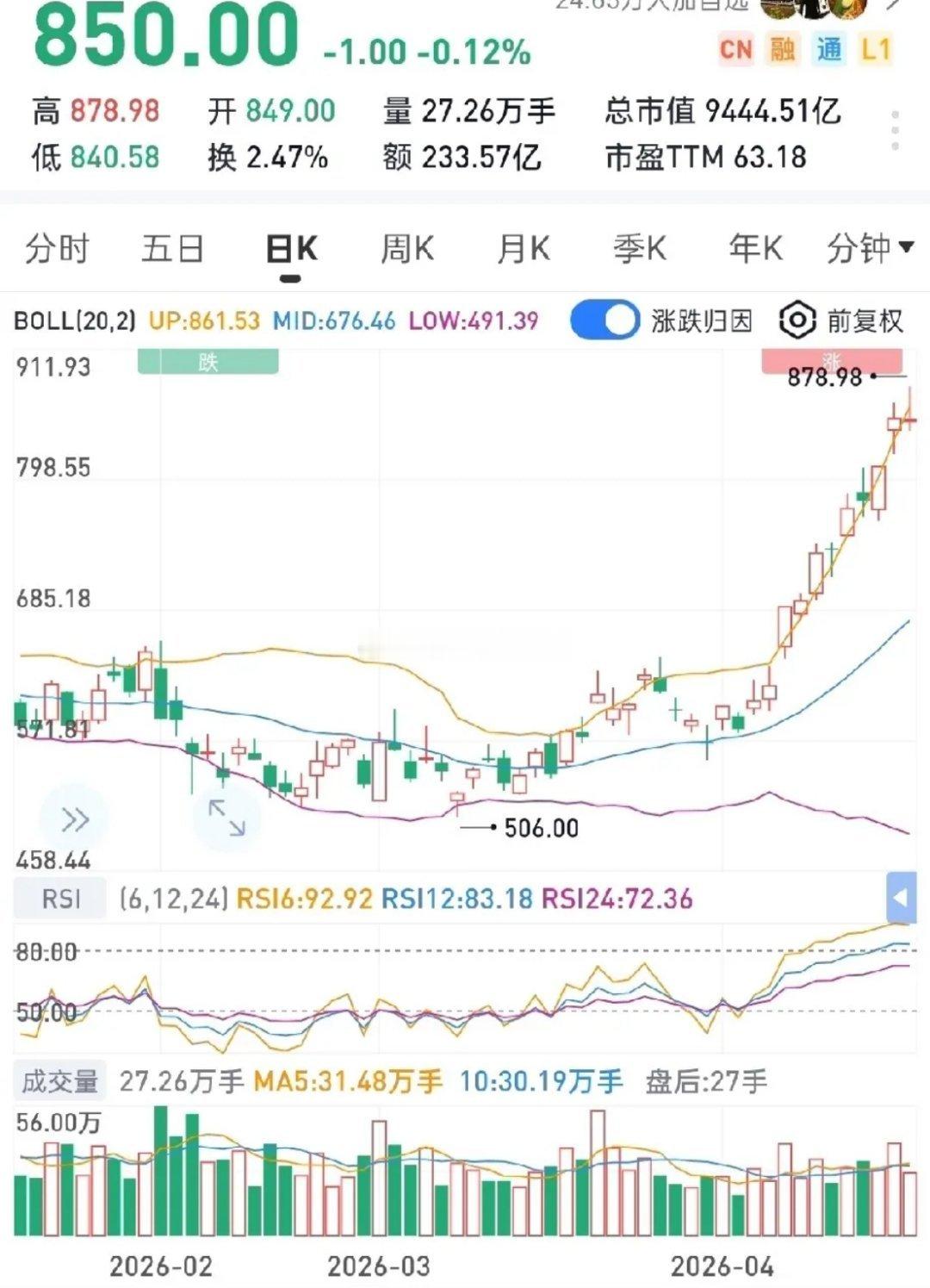Click the >> quick action chart icon

[76, 819]
